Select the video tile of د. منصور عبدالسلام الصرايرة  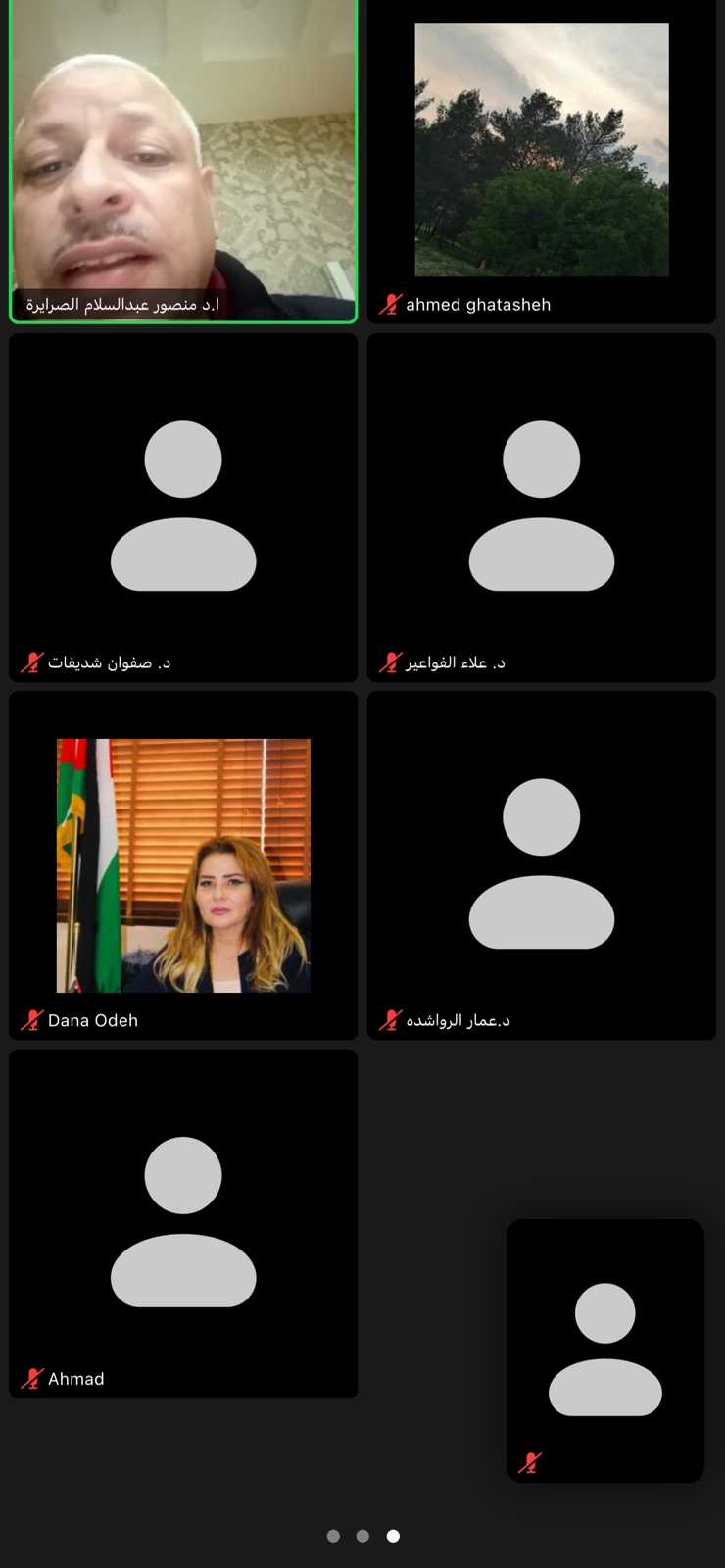pos(183,161)
